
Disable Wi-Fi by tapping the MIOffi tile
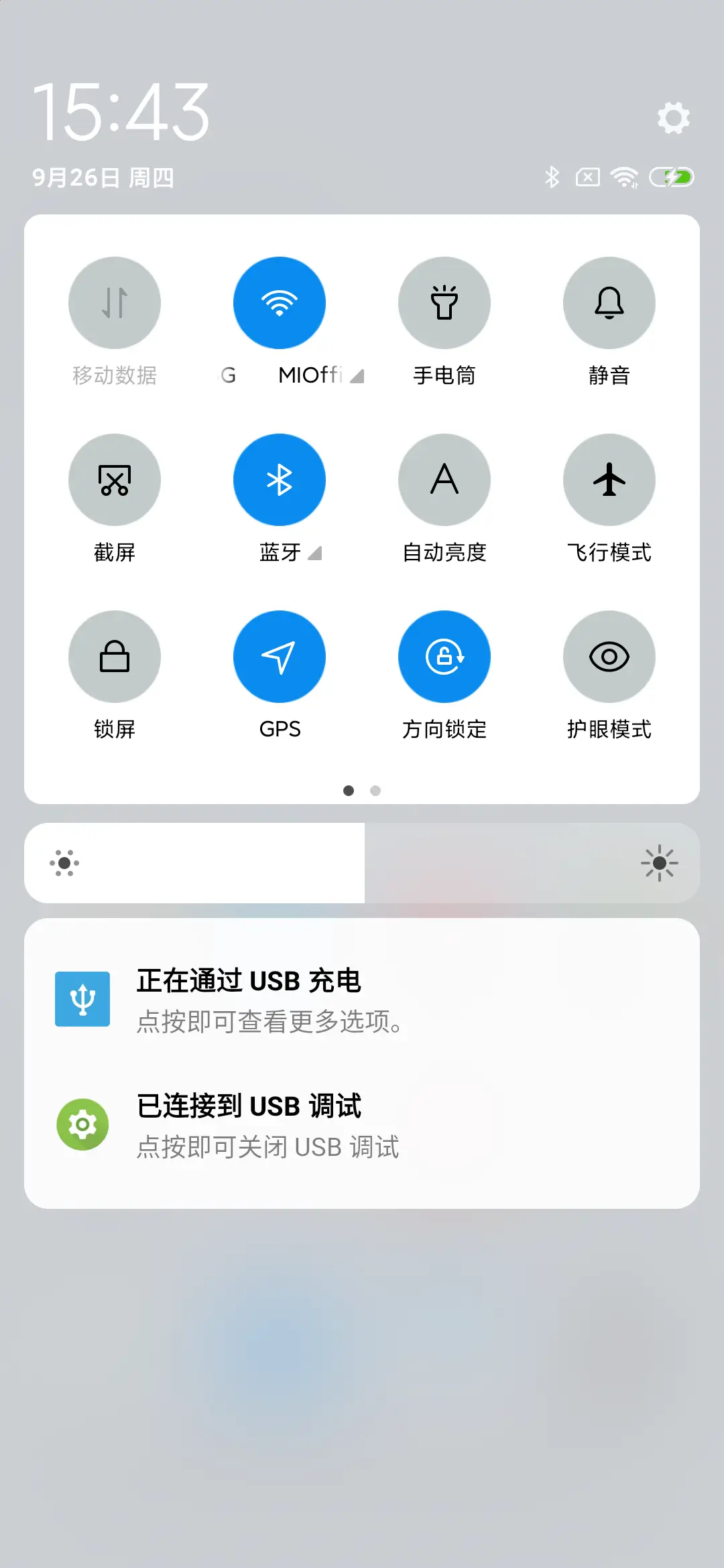click(x=280, y=303)
